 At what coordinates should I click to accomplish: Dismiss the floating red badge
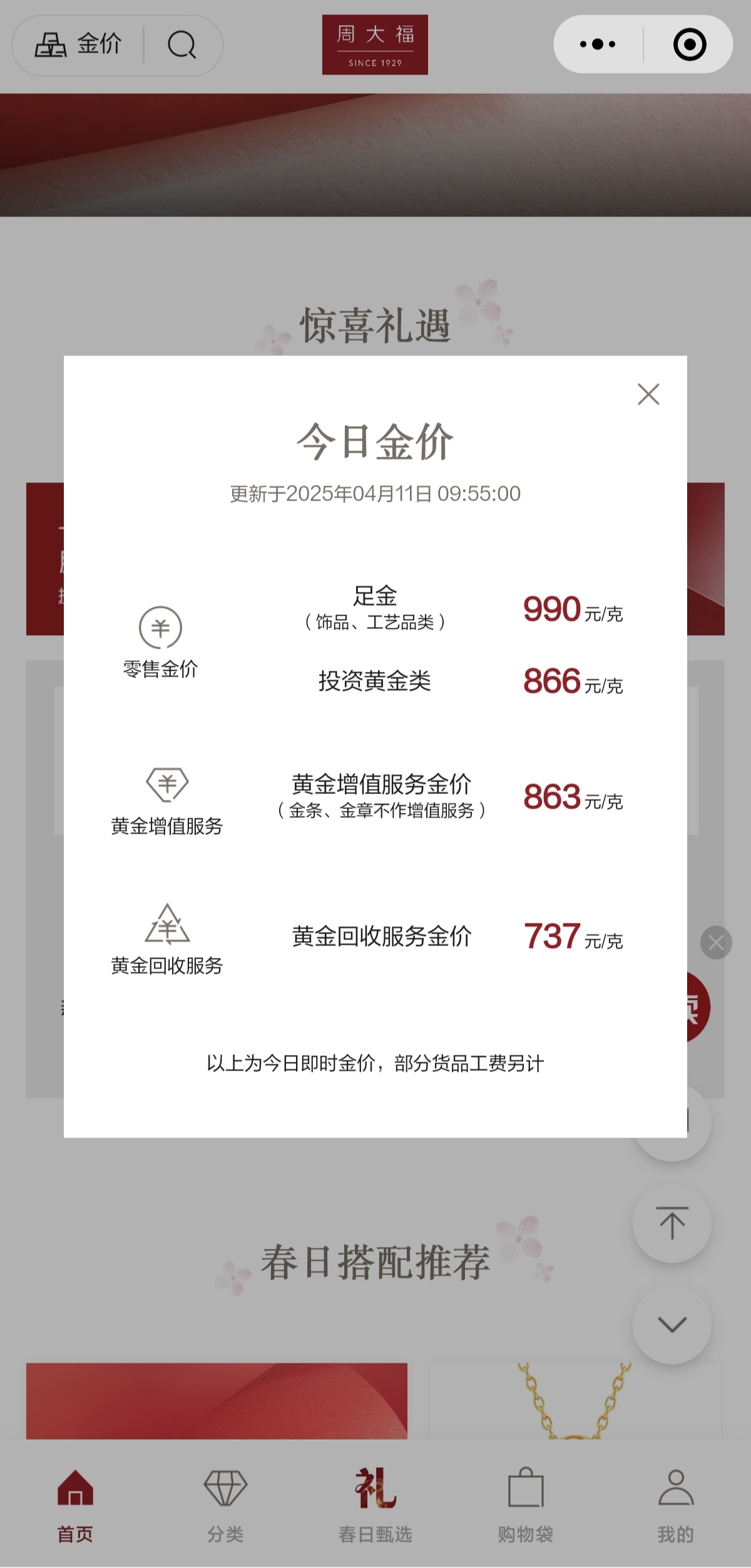[716, 942]
